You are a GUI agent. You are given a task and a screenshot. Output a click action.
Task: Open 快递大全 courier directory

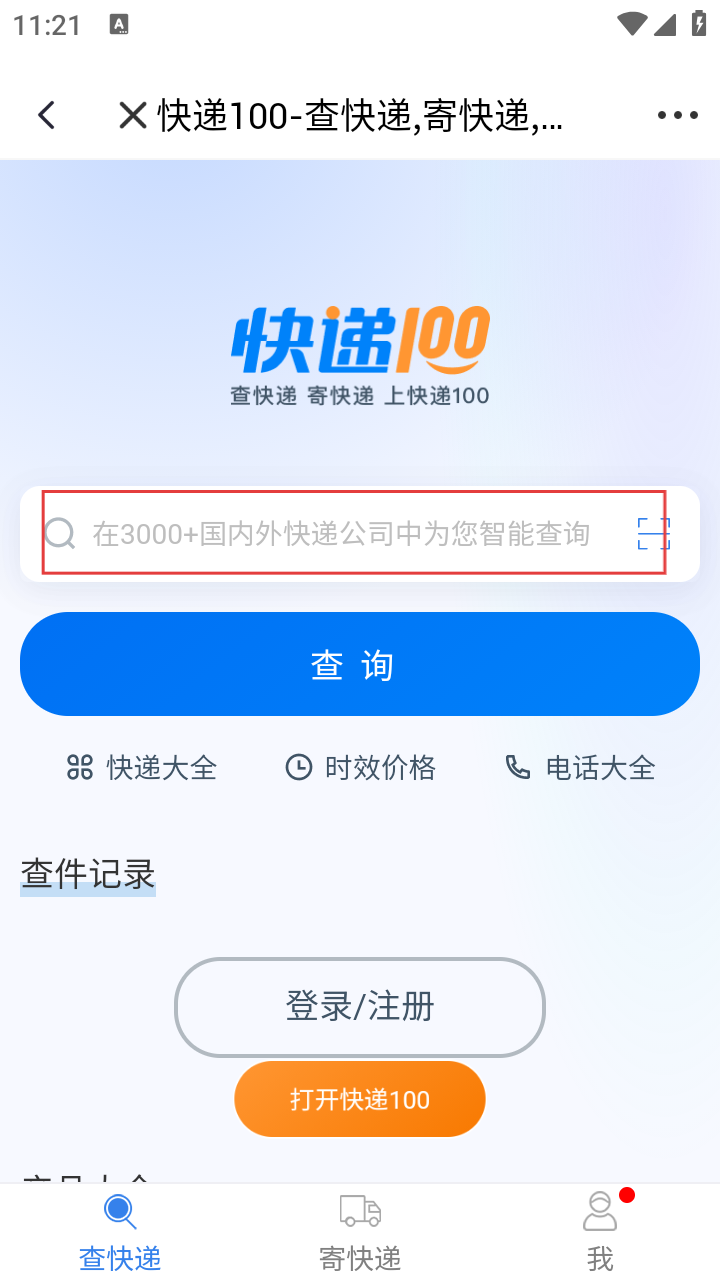[141, 768]
